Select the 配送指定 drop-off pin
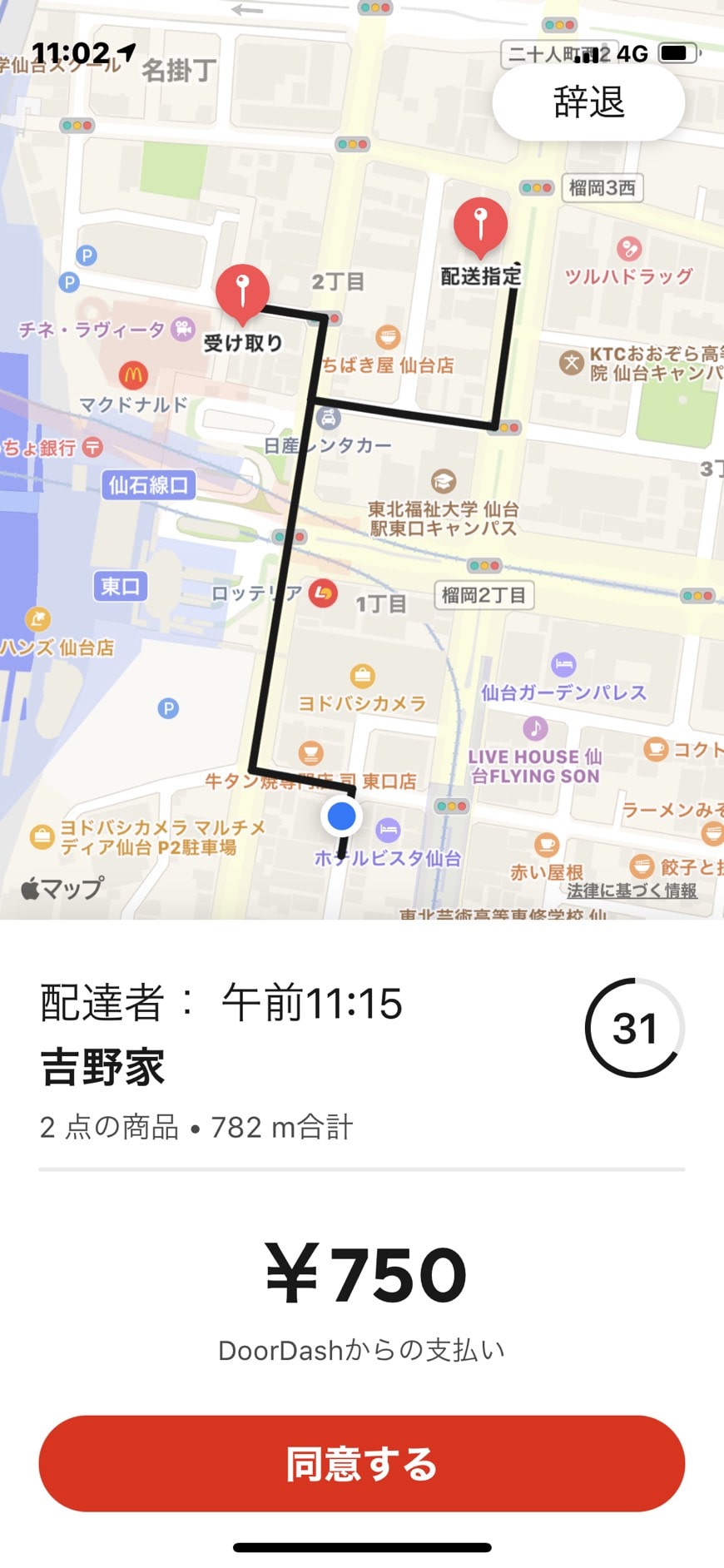Viewport: 724px width, 1568px height. 480,226
